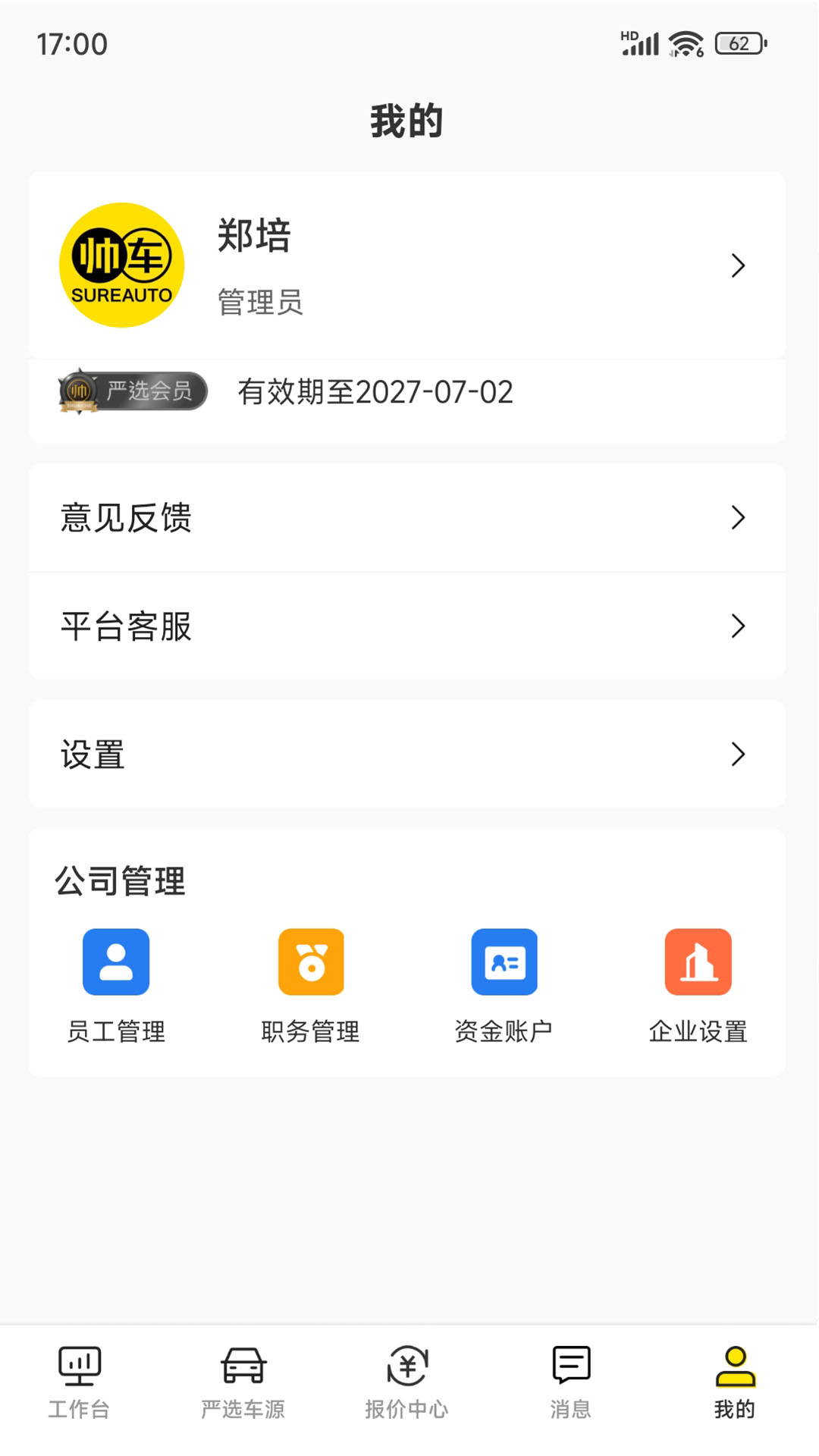This screenshot has width=819, height=1456.
Task: Open the 报价中心 quotation center icon
Action: click(x=407, y=1367)
